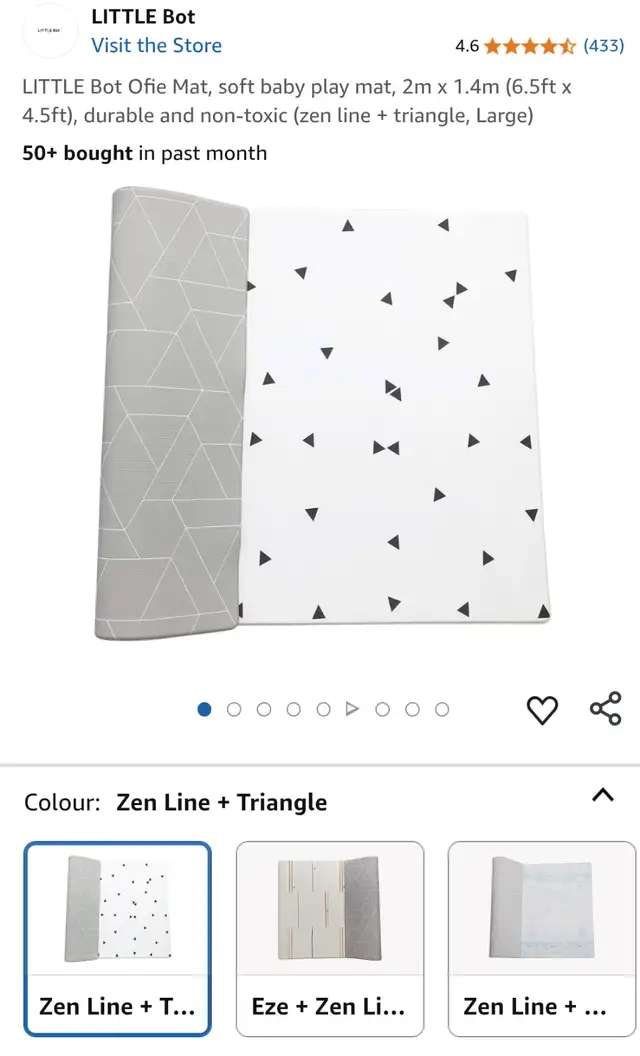The width and height of the screenshot is (640, 1056).
Task: Visit the LITTLE Bot store link
Action: [156, 45]
